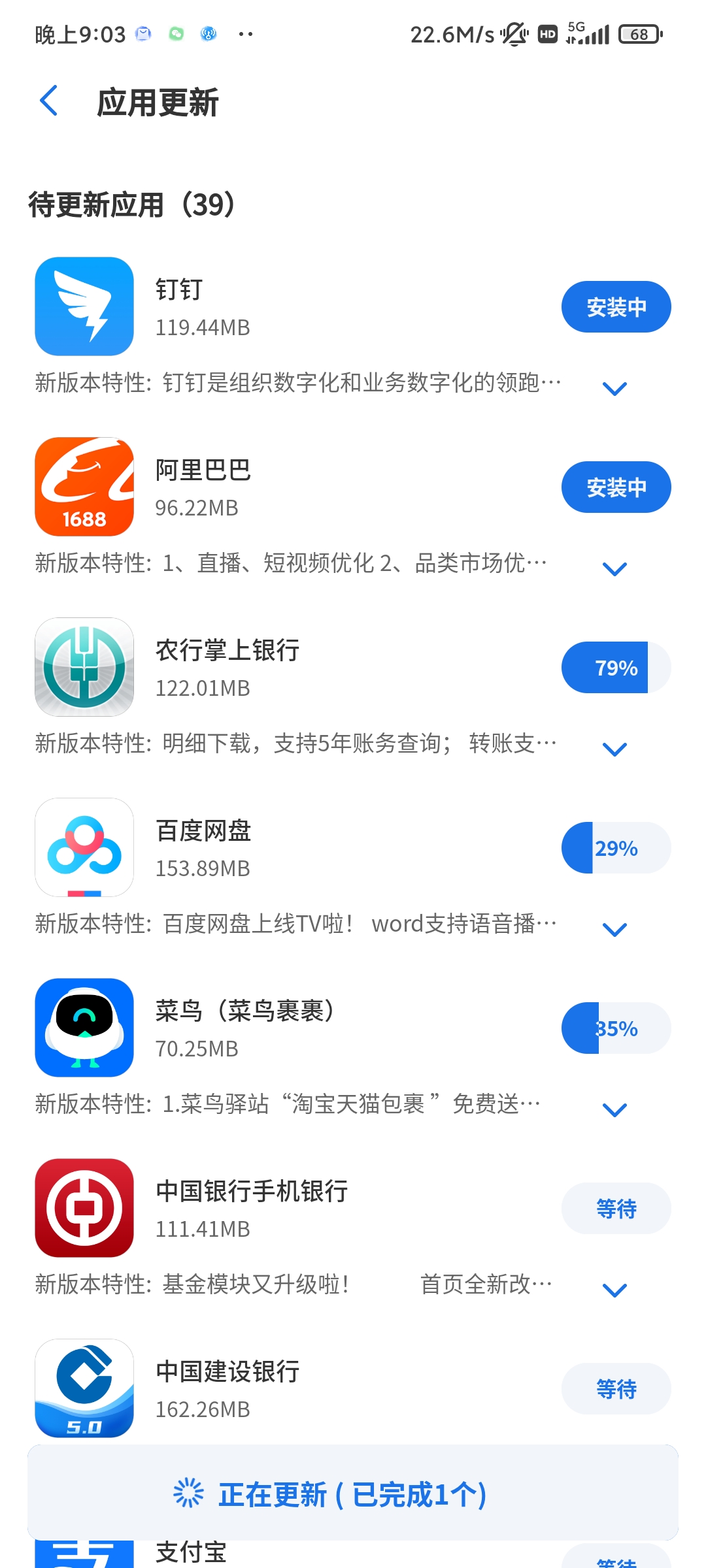Expand 阿里巴巴 new version details
Viewport: 706px width, 1568px height.
[614, 569]
